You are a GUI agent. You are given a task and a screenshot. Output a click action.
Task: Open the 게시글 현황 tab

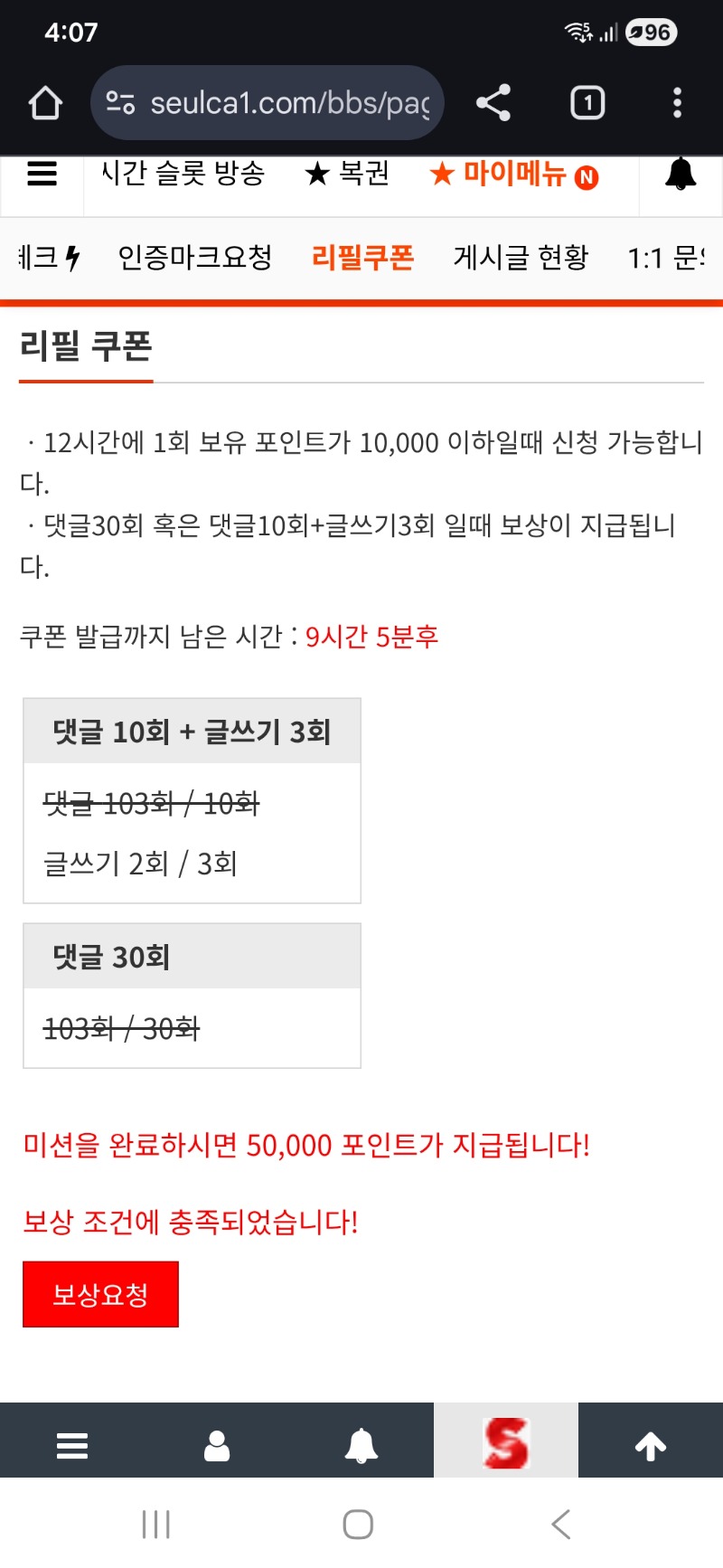521,259
